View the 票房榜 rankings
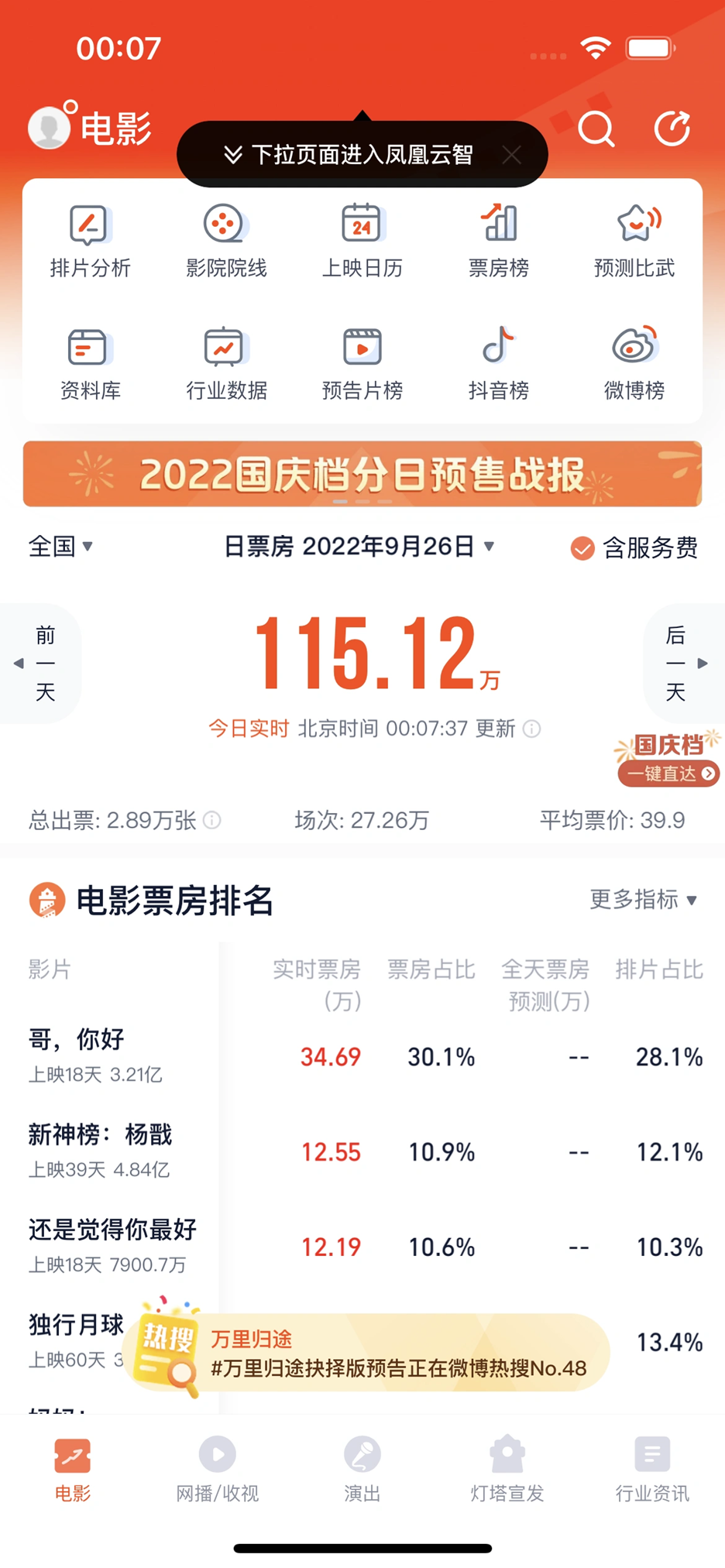The width and height of the screenshot is (725, 1568). [x=498, y=240]
